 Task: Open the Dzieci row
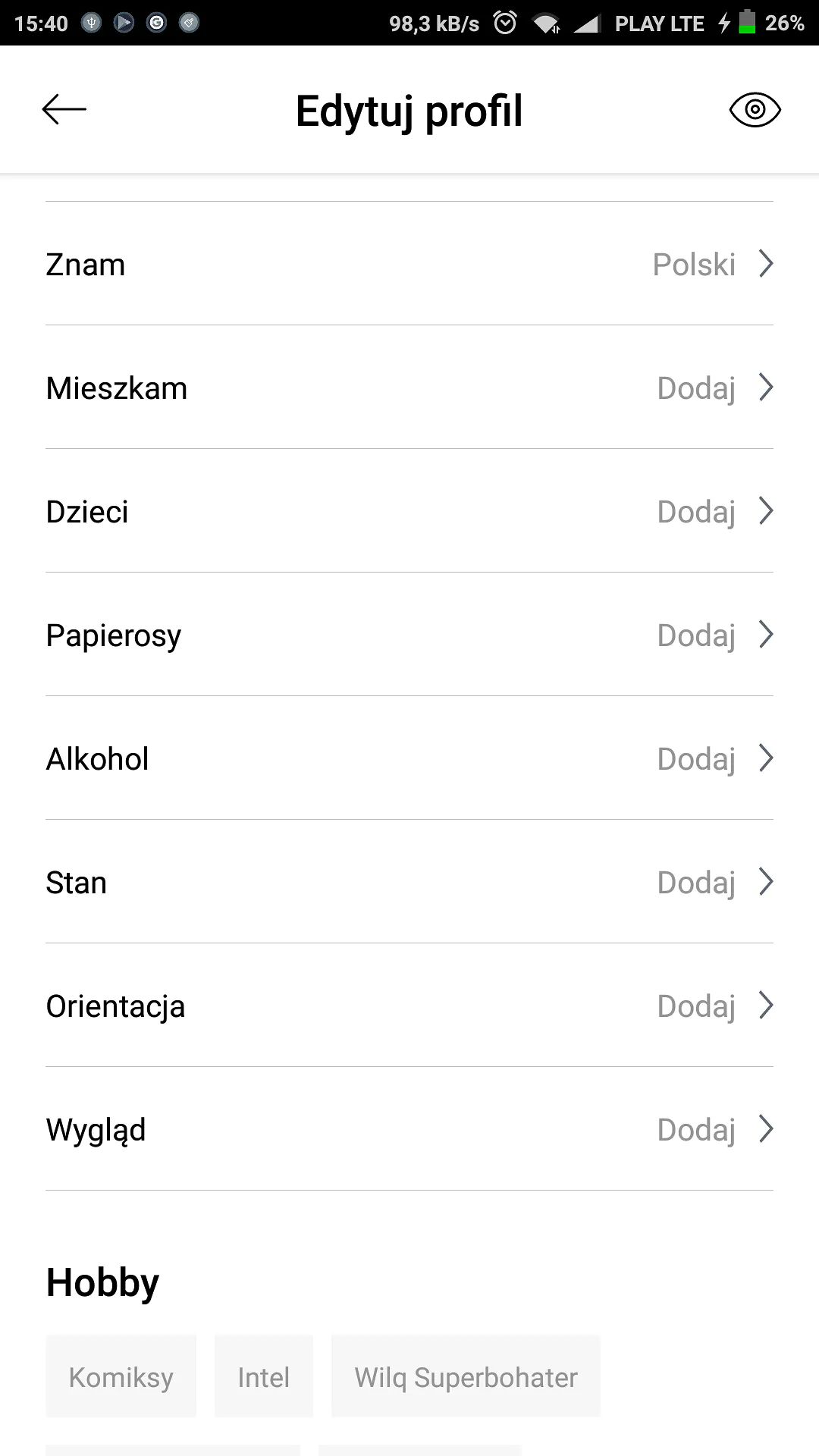(409, 512)
